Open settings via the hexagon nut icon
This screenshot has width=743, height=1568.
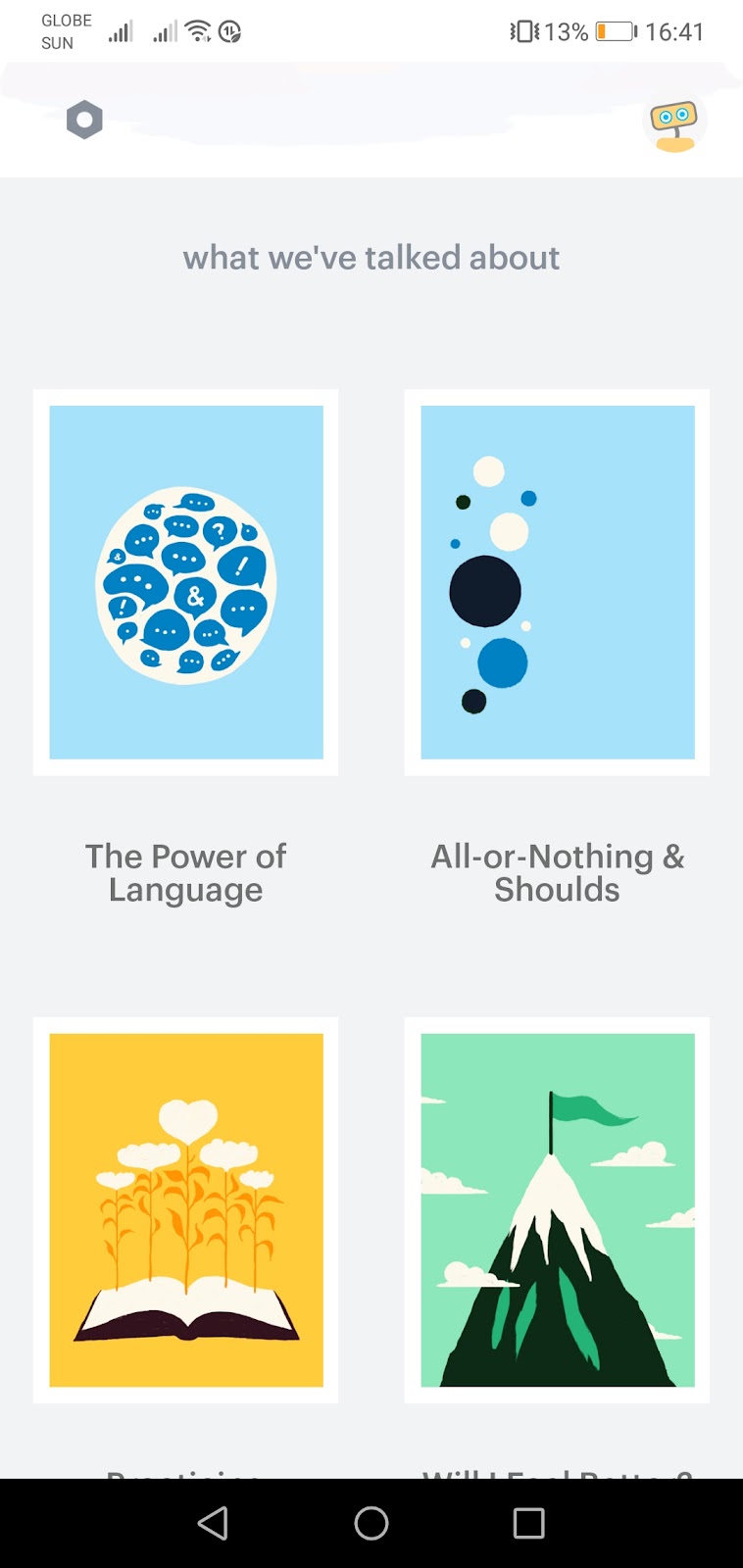(84, 120)
